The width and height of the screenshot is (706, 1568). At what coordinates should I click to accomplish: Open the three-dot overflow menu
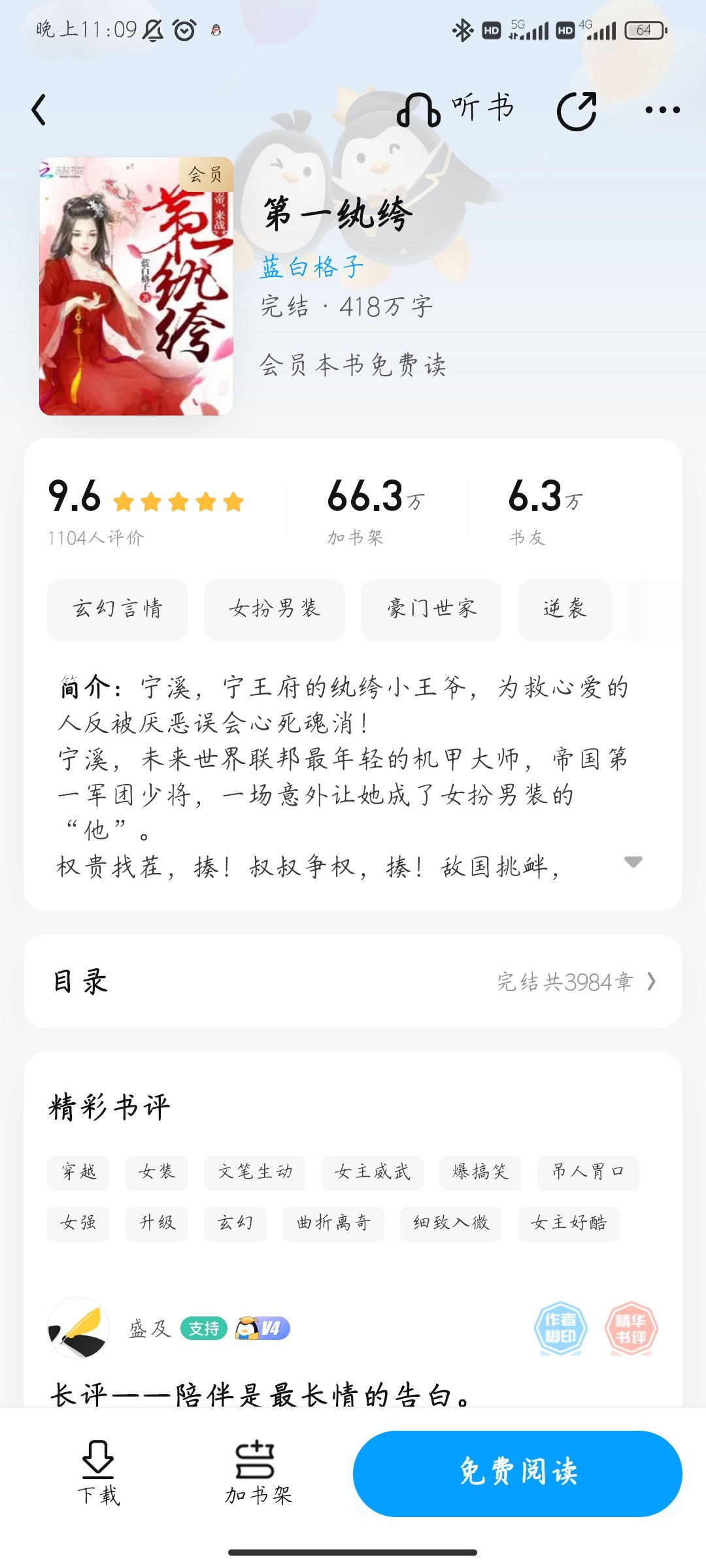(x=662, y=110)
